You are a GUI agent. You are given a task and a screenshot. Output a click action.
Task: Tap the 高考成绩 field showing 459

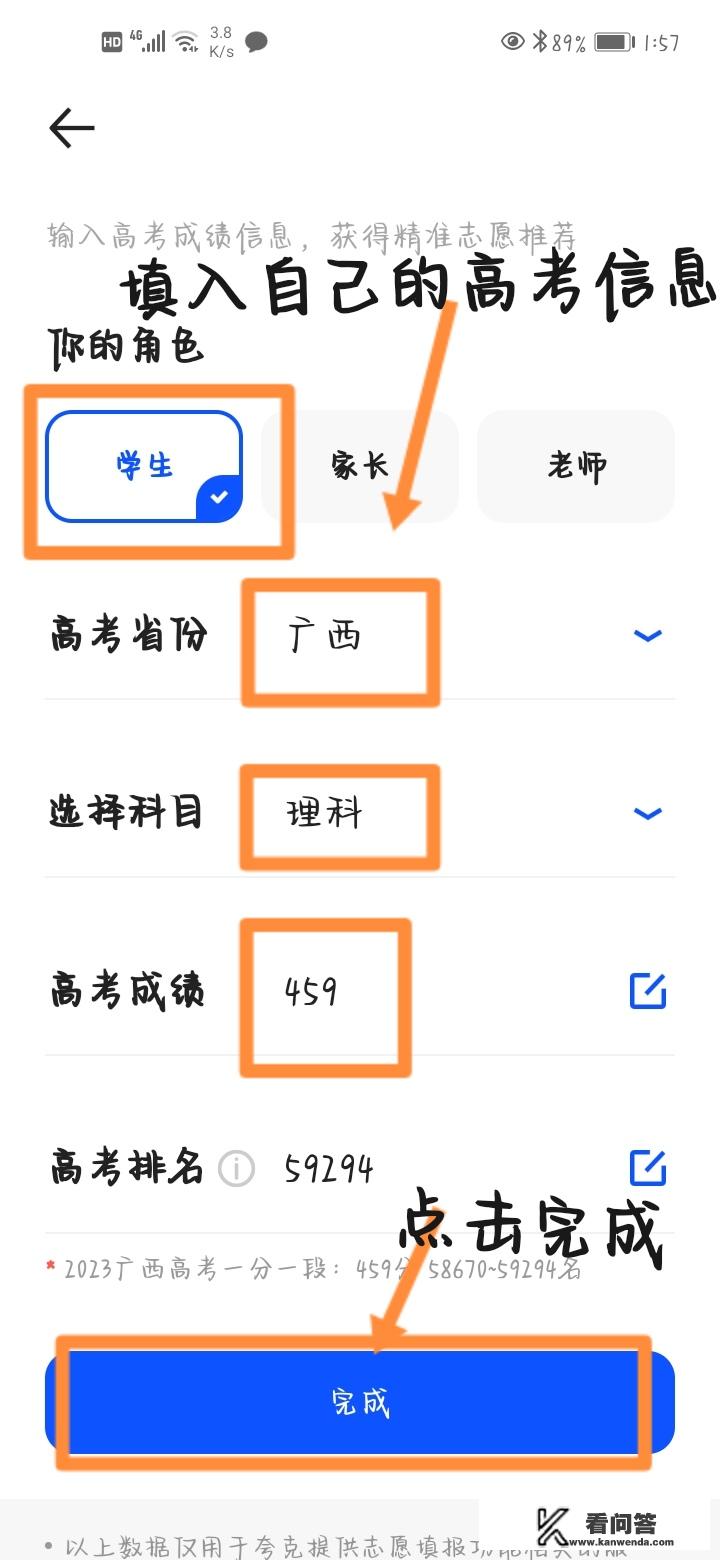(x=322, y=991)
